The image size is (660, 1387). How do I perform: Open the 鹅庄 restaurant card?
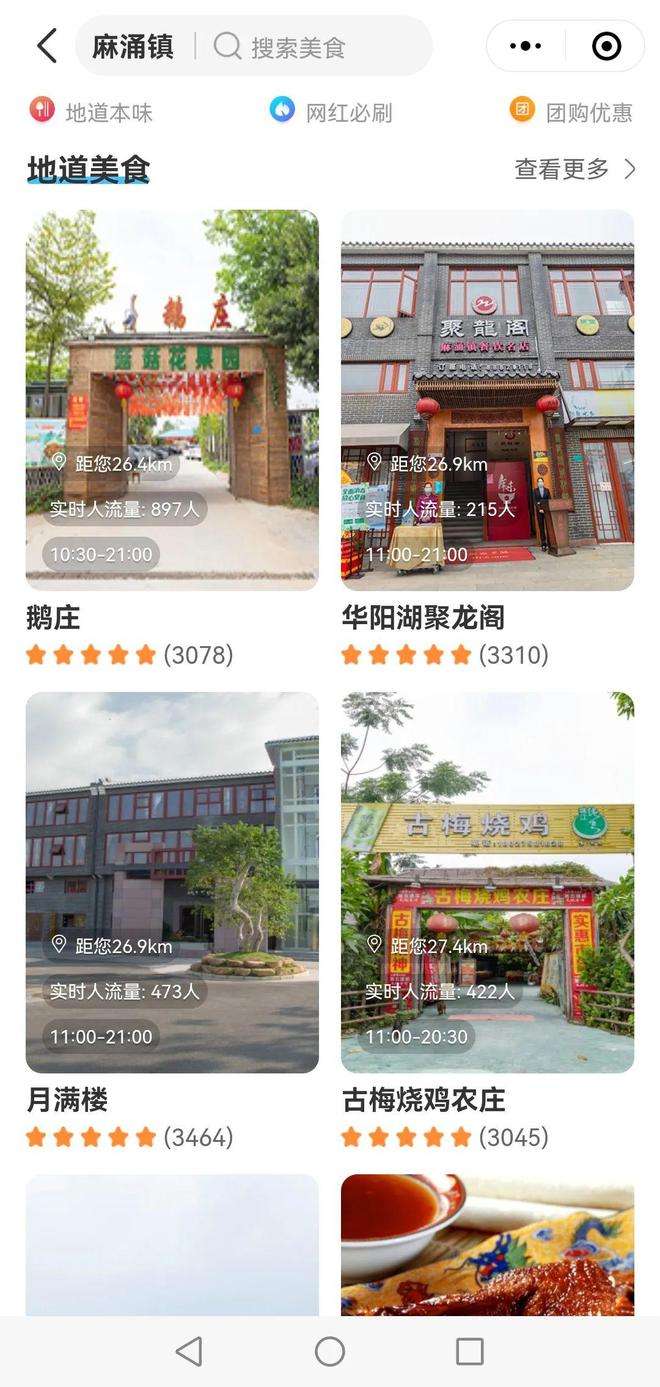coord(172,400)
